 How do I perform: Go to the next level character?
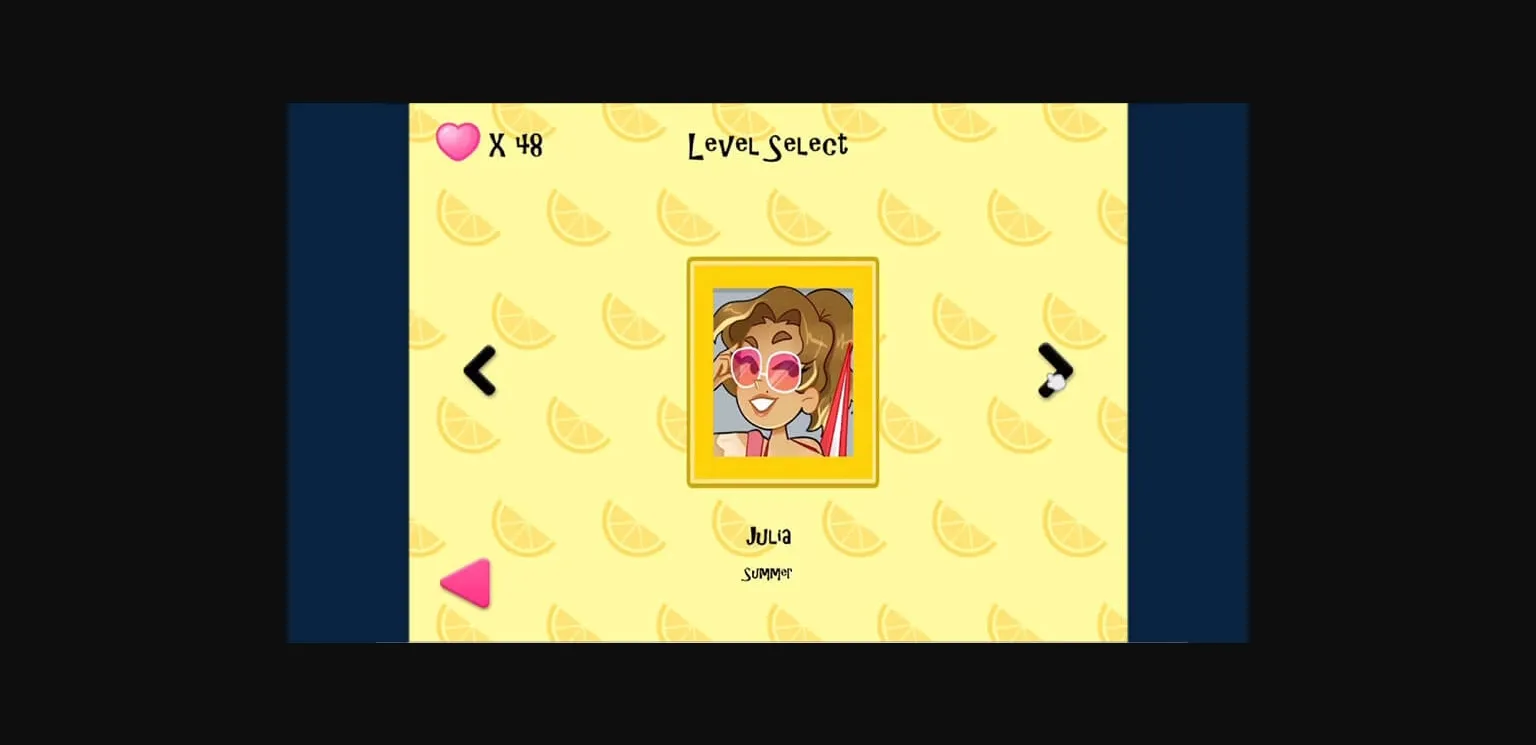(1054, 371)
